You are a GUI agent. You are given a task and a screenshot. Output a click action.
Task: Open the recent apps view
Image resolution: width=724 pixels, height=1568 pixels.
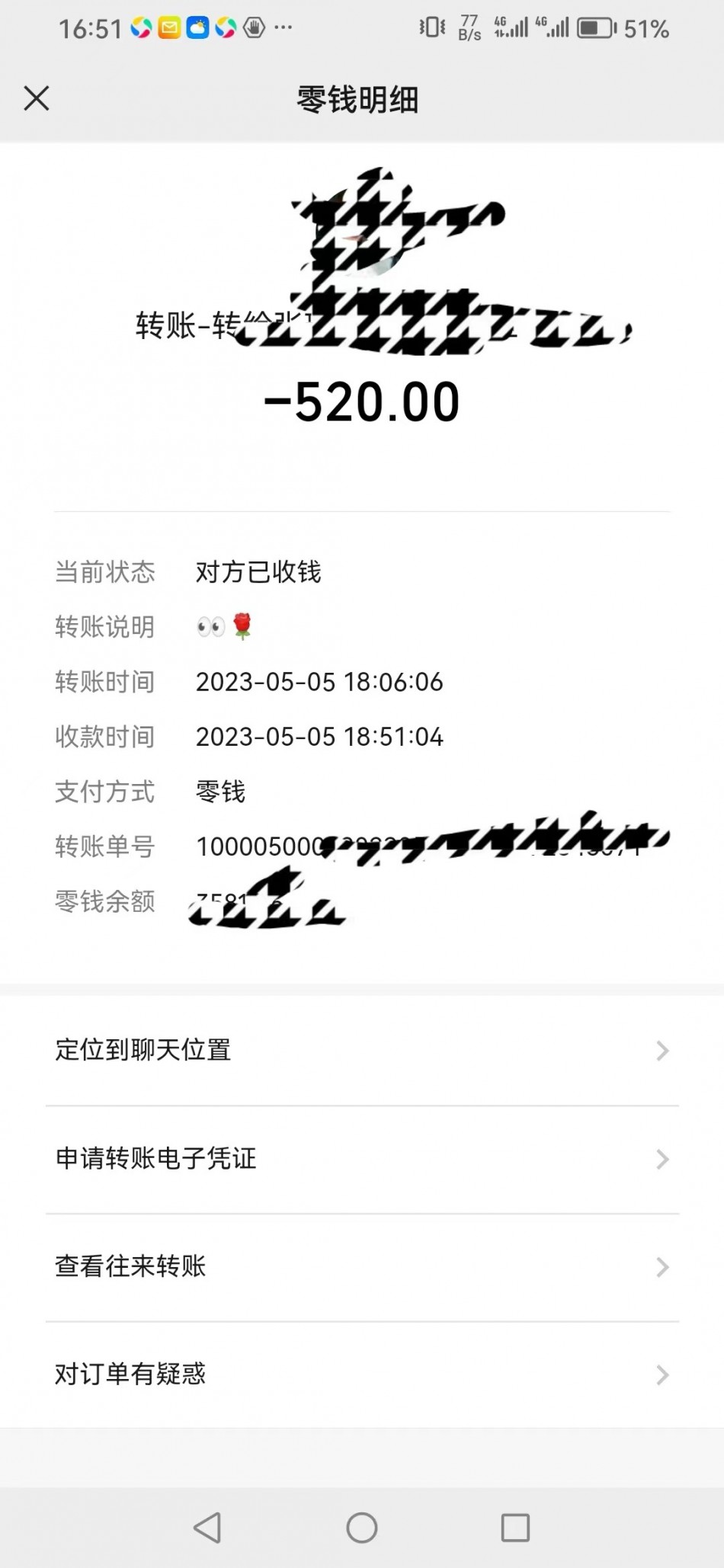click(515, 1528)
